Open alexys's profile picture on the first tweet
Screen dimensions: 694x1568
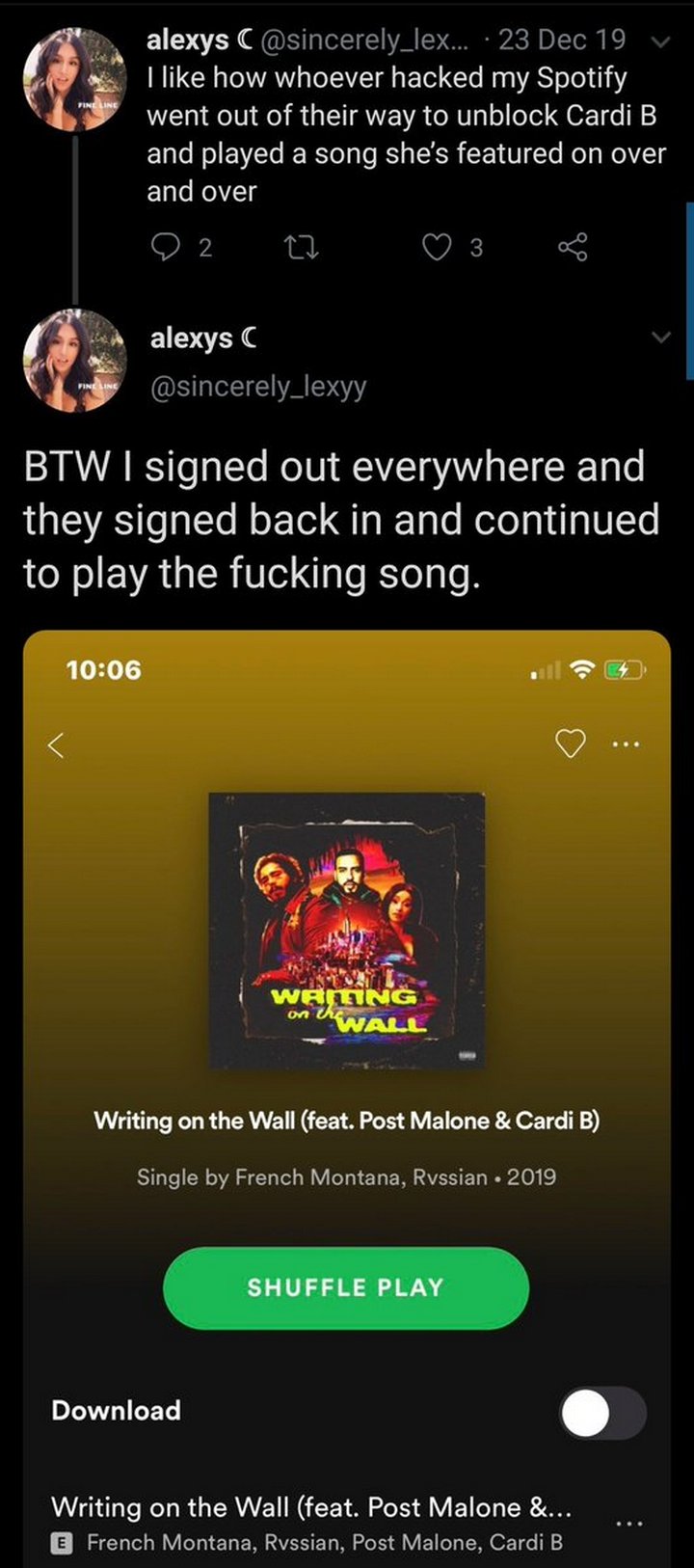pyautogui.click(x=75, y=79)
